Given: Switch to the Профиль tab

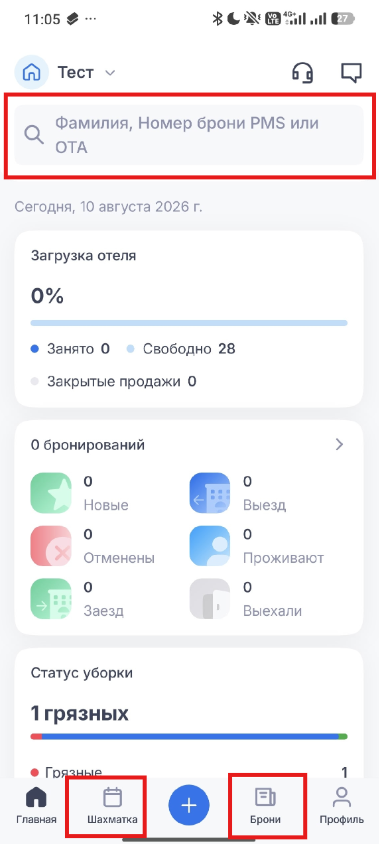Looking at the screenshot, I should (341, 805).
